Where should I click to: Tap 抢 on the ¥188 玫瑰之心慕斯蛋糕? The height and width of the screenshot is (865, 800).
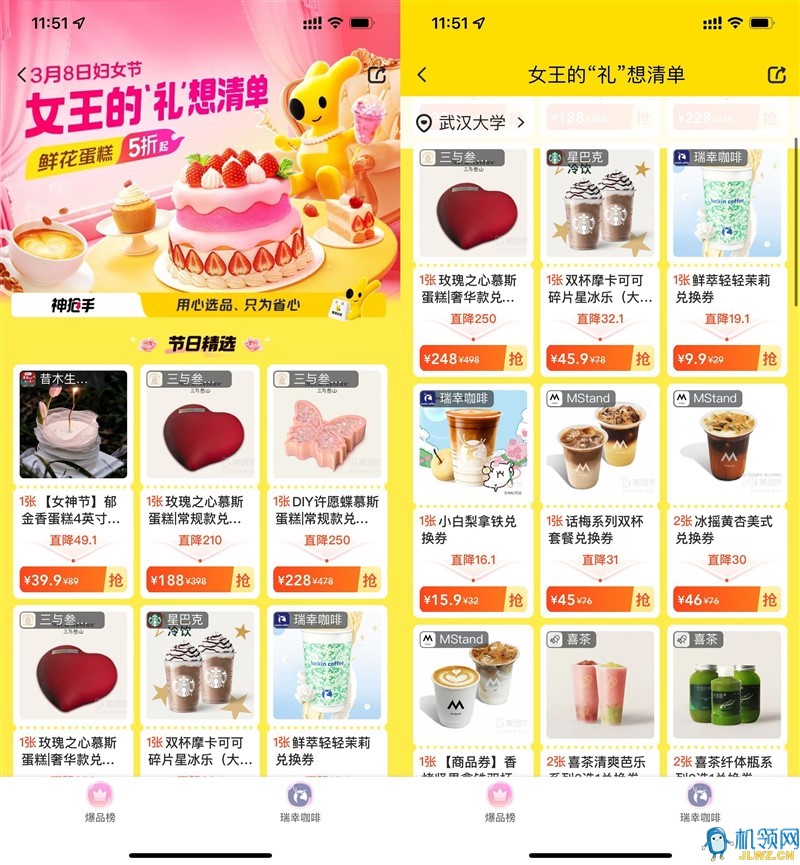pos(243,580)
